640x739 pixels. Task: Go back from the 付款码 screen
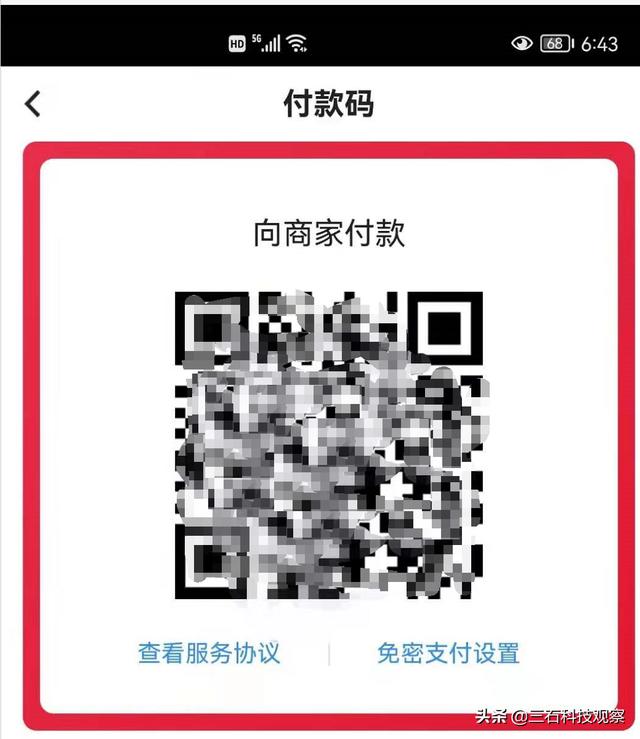tap(33, 103)
